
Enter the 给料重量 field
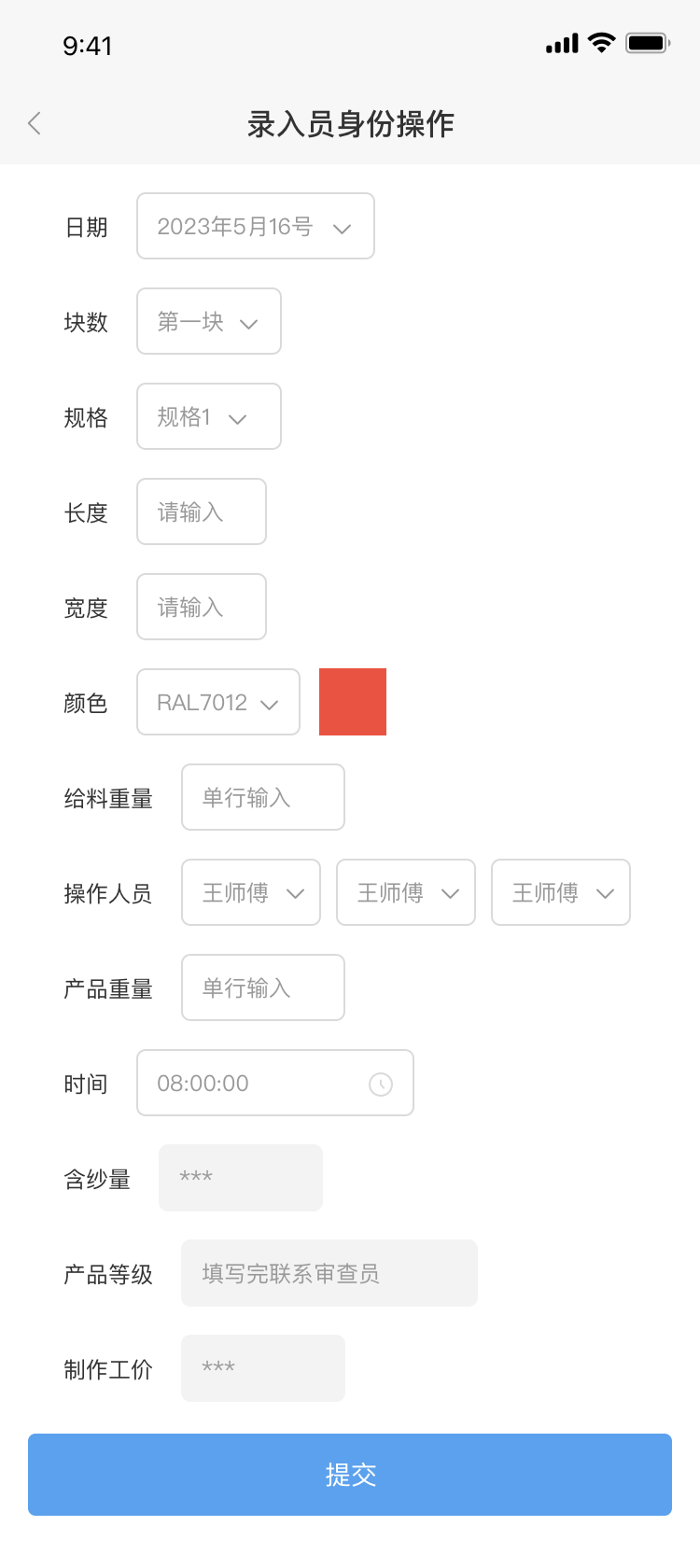(x=262, y=798)
